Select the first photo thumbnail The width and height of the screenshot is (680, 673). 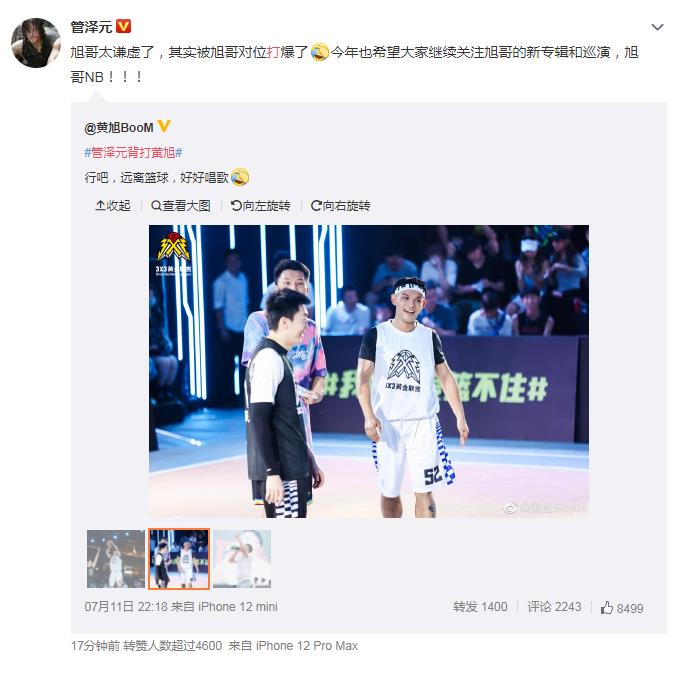(x=115, y=558)
